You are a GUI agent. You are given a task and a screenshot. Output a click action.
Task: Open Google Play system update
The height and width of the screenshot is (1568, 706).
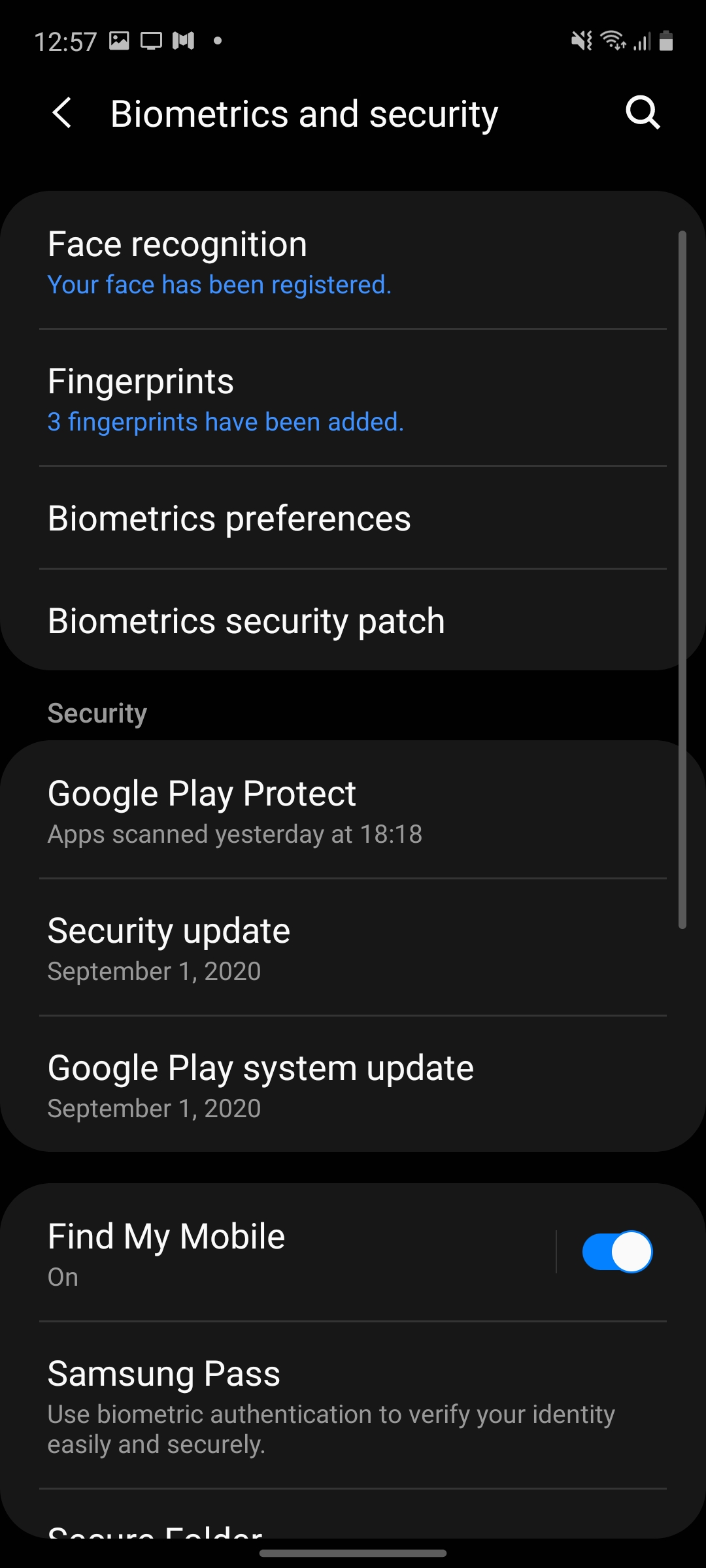(353, 1086)
